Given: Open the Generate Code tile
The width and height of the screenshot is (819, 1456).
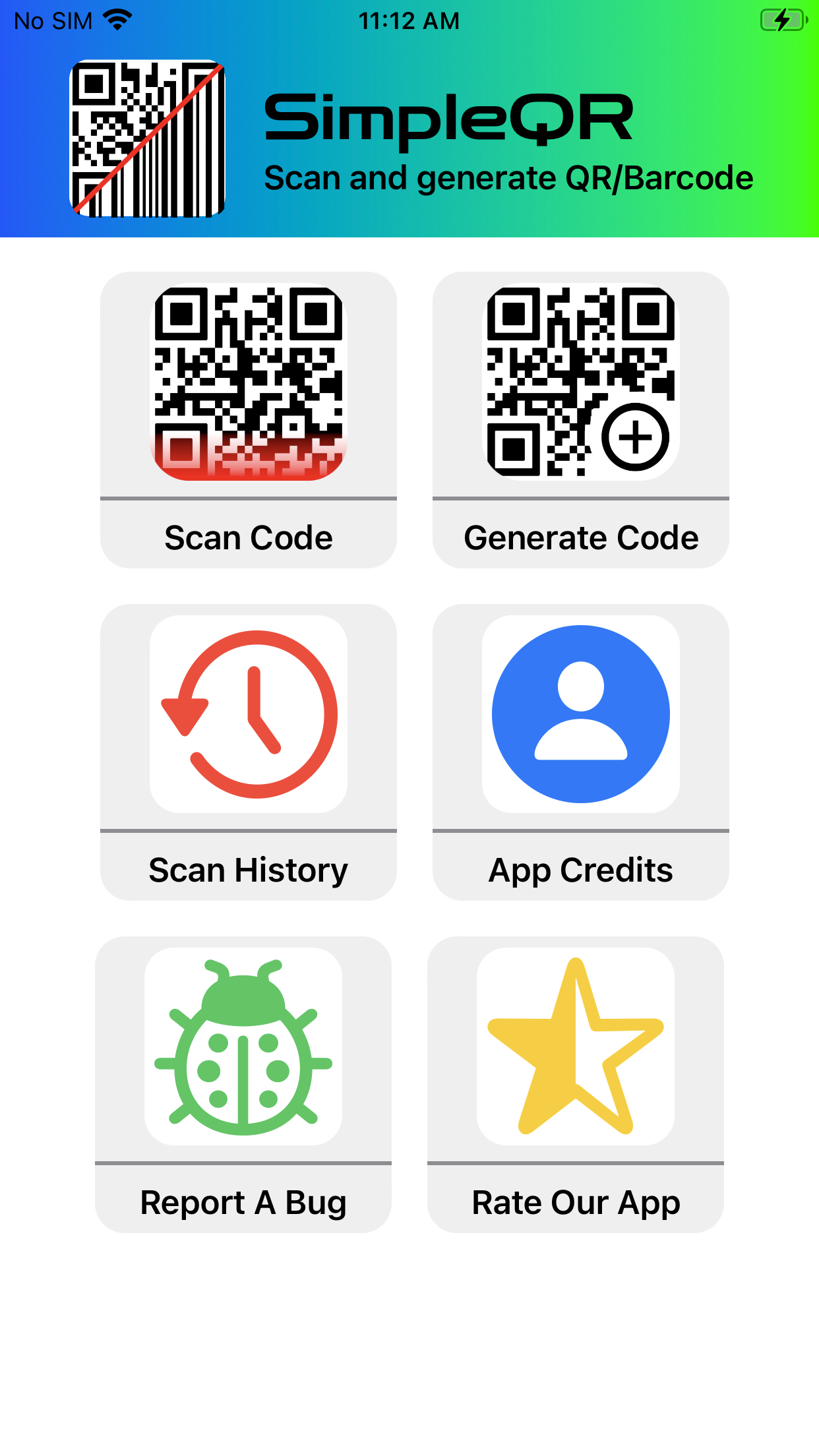Looking at the screenshot, I should [x=580, y=420].
